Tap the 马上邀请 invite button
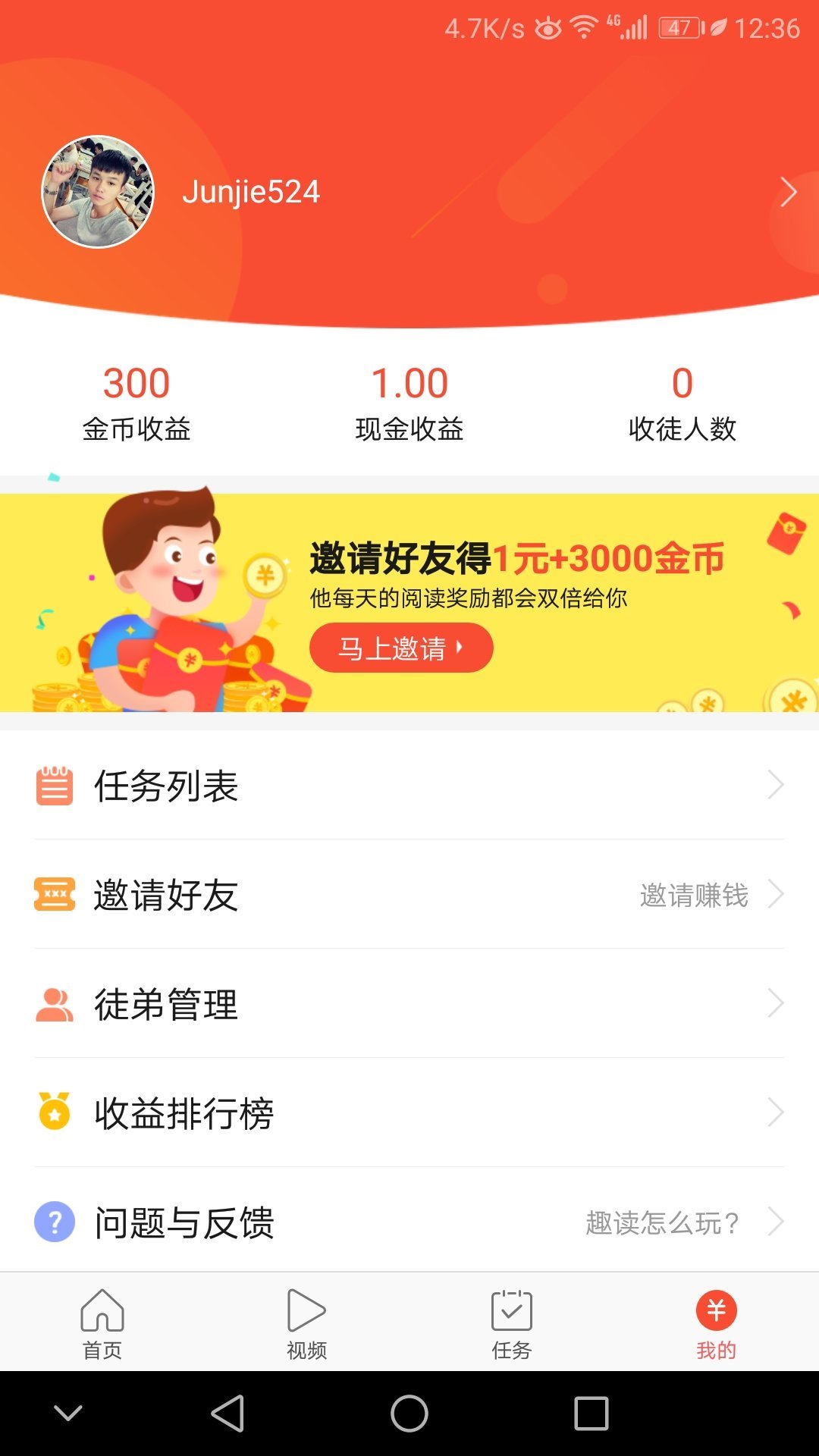 (401, 648)
